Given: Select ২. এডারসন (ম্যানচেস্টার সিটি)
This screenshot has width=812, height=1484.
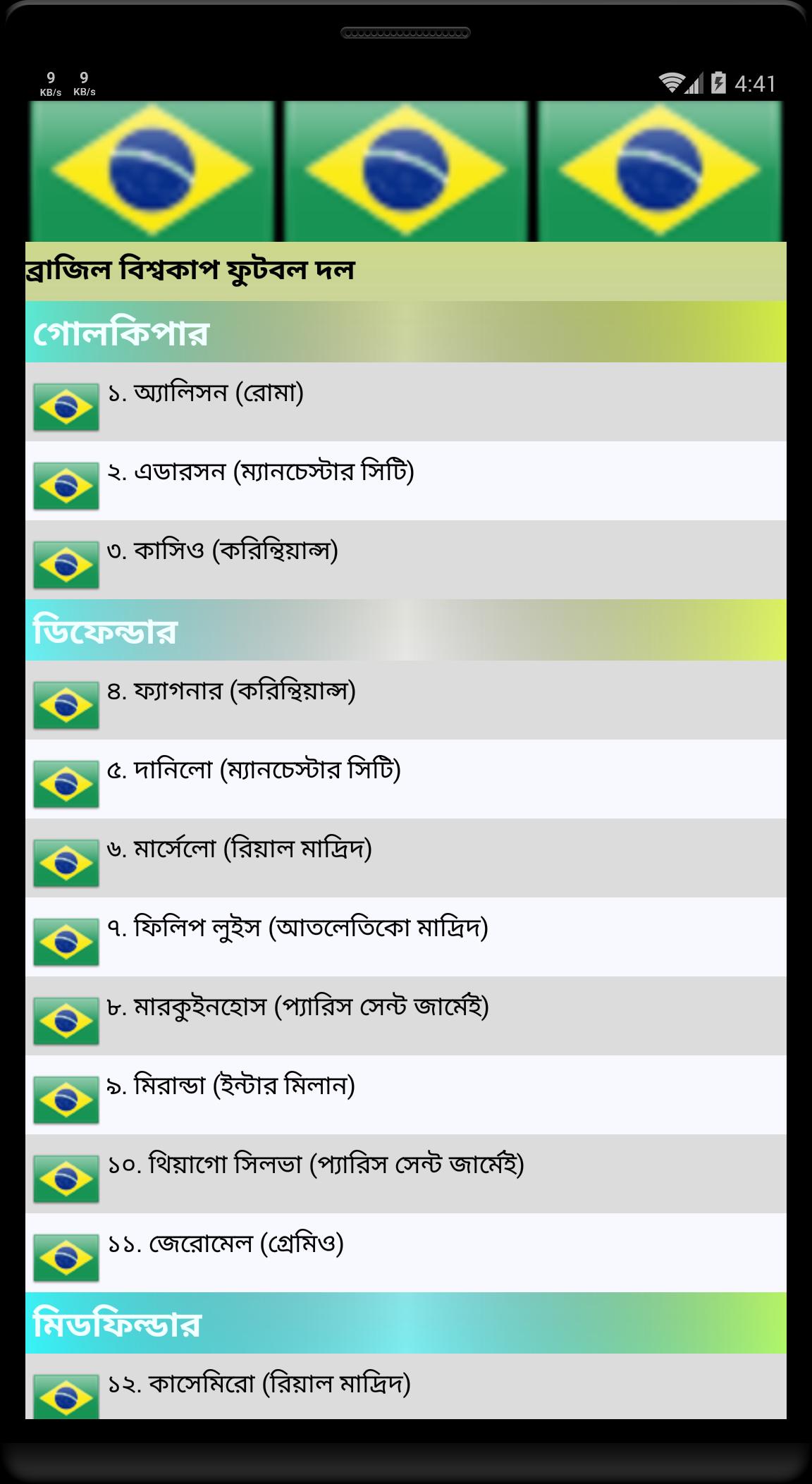Looking at the screenshot, I should click(405, 481).
